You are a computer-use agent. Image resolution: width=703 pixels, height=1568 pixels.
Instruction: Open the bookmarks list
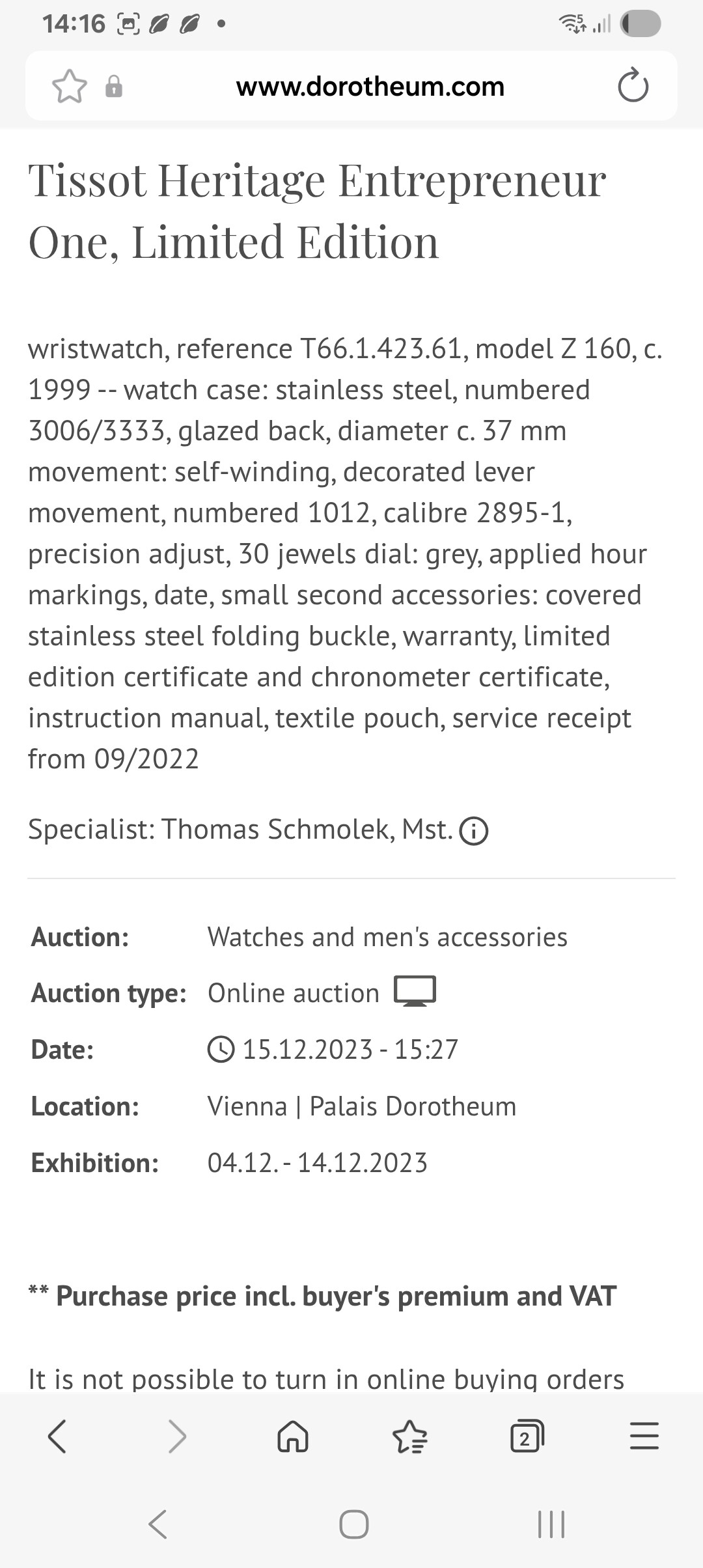point(410,1436)
